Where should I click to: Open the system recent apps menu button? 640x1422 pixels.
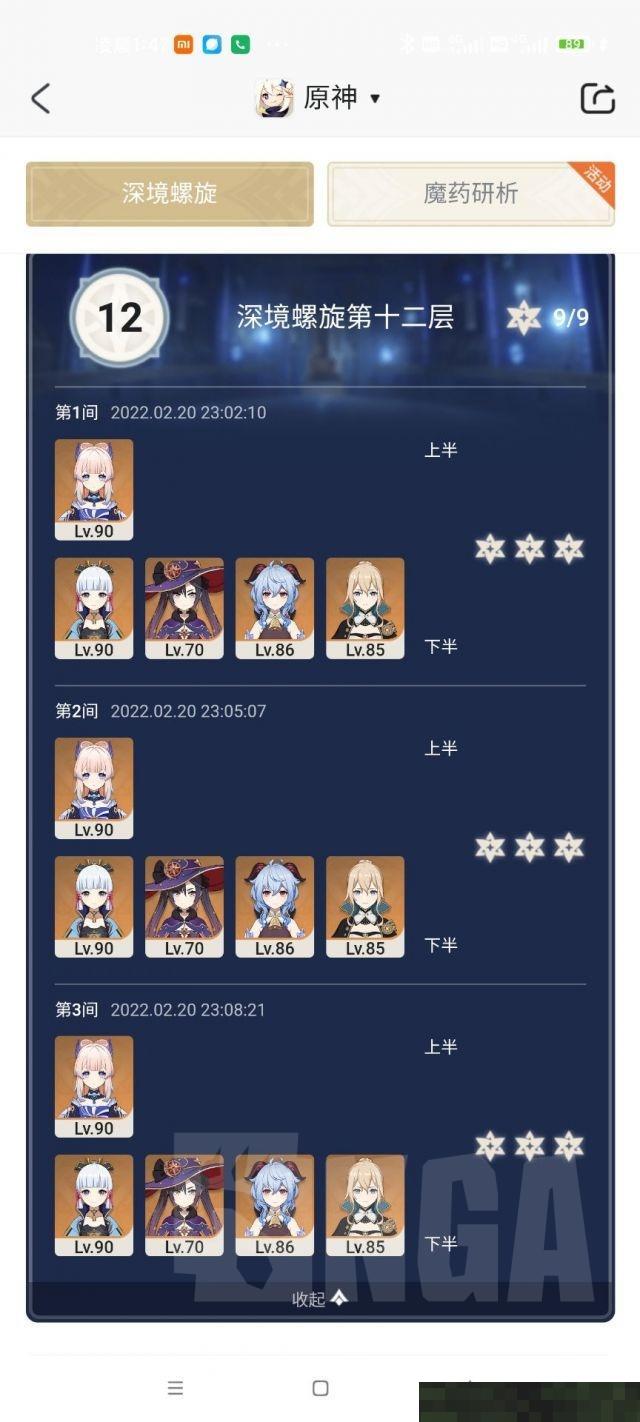pos(175,1388)
